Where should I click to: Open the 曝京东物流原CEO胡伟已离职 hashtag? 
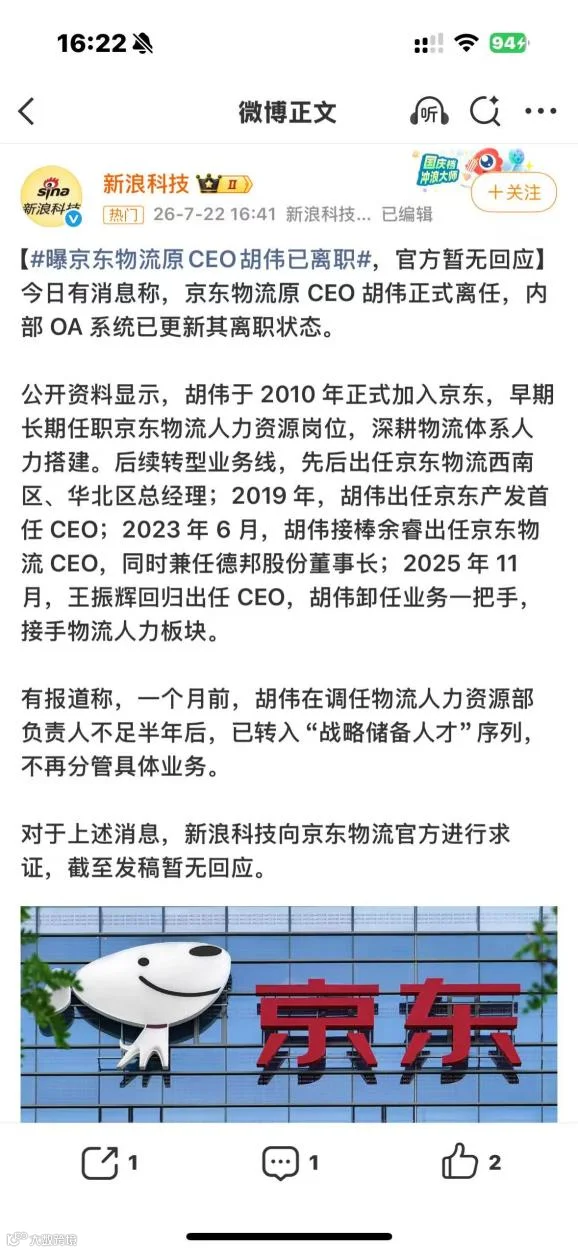[200, 260]
